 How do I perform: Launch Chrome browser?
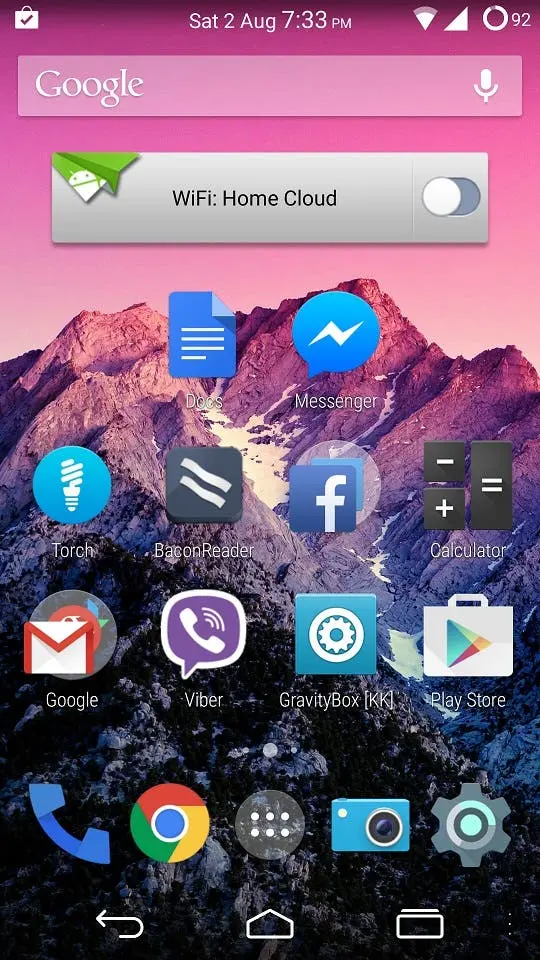pyautogui.click(x=170, y=823)
